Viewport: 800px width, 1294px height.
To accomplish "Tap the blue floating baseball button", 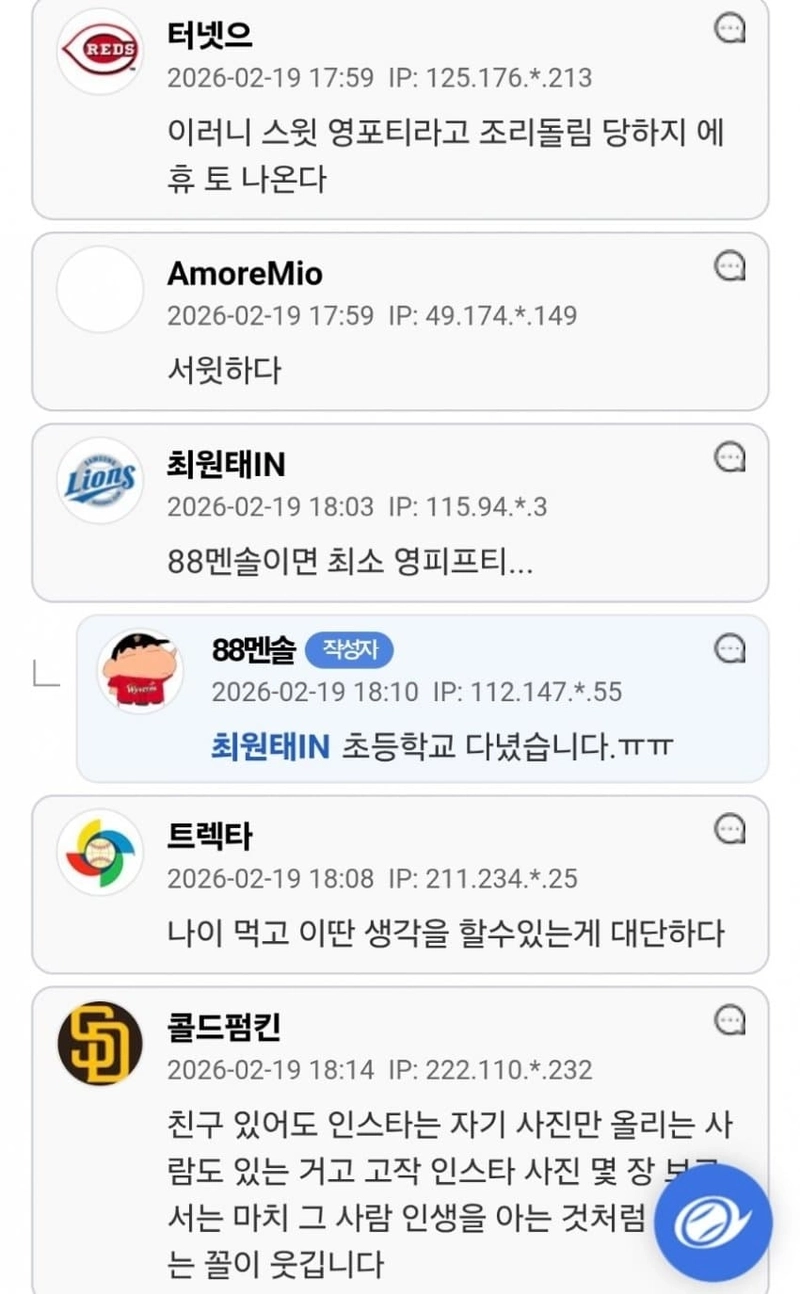I will coord(713,1223).
